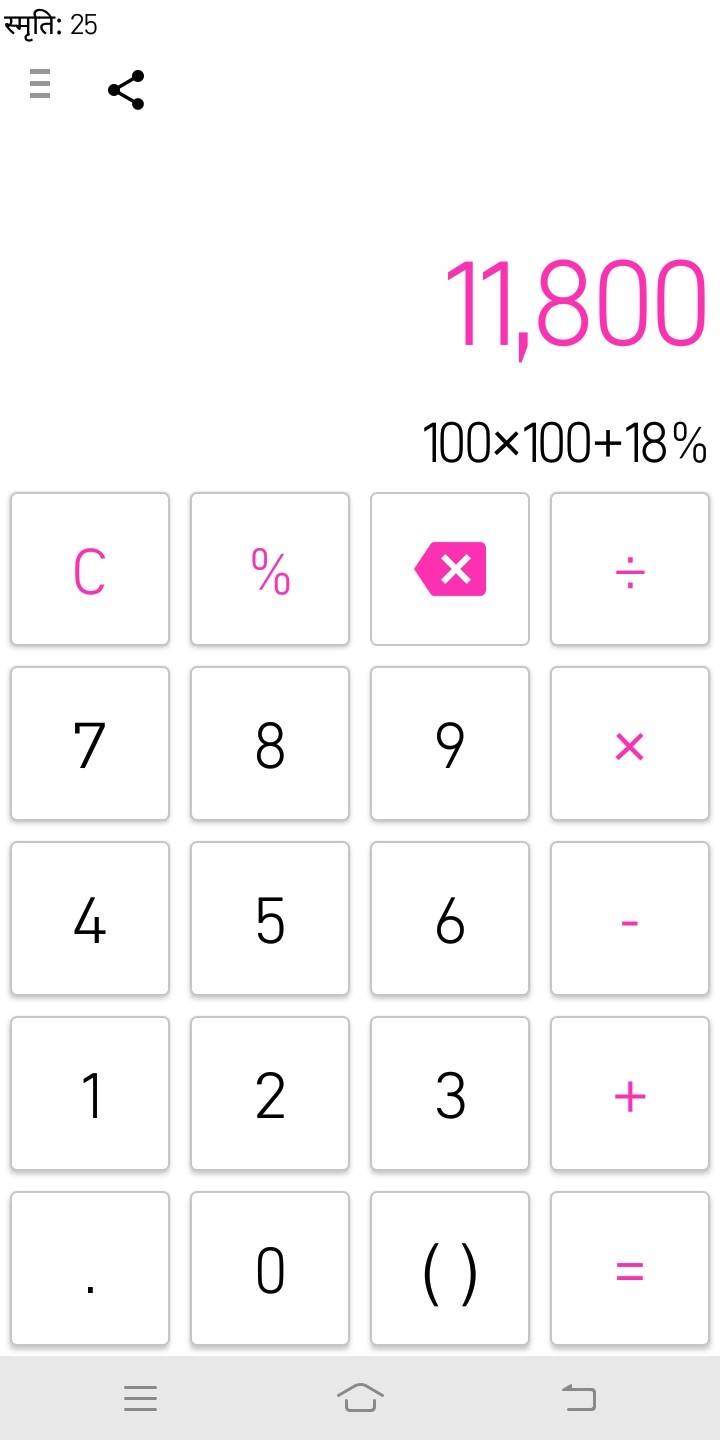The height and width of the screenshot is (1440, 720).
Task: Enter the digit 3
Action: [x=450, y=1094]
